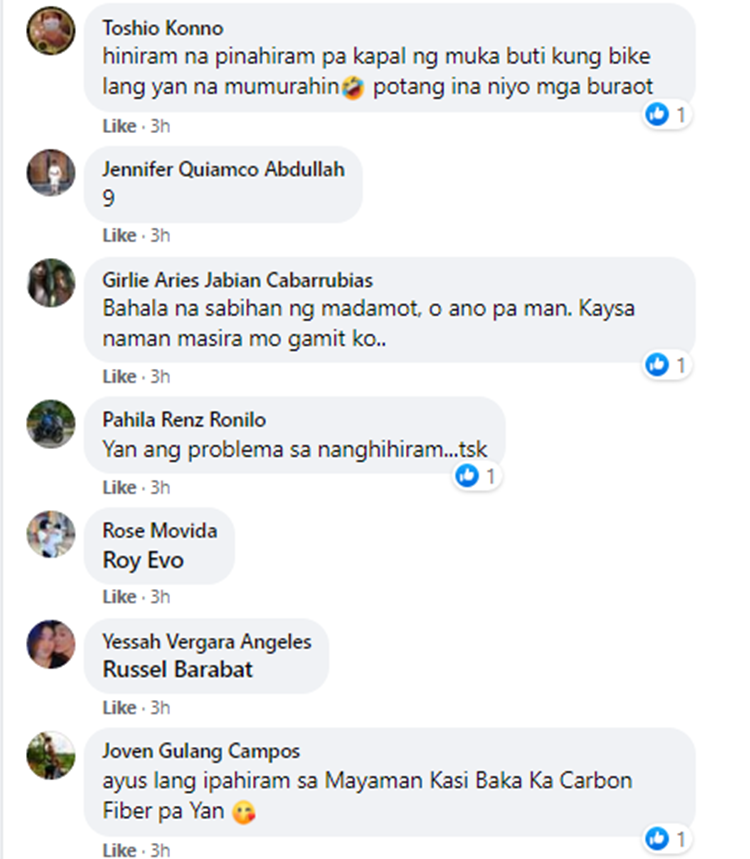
Task: Open tagged profile Roy Evo
Action: pos(143,560)
